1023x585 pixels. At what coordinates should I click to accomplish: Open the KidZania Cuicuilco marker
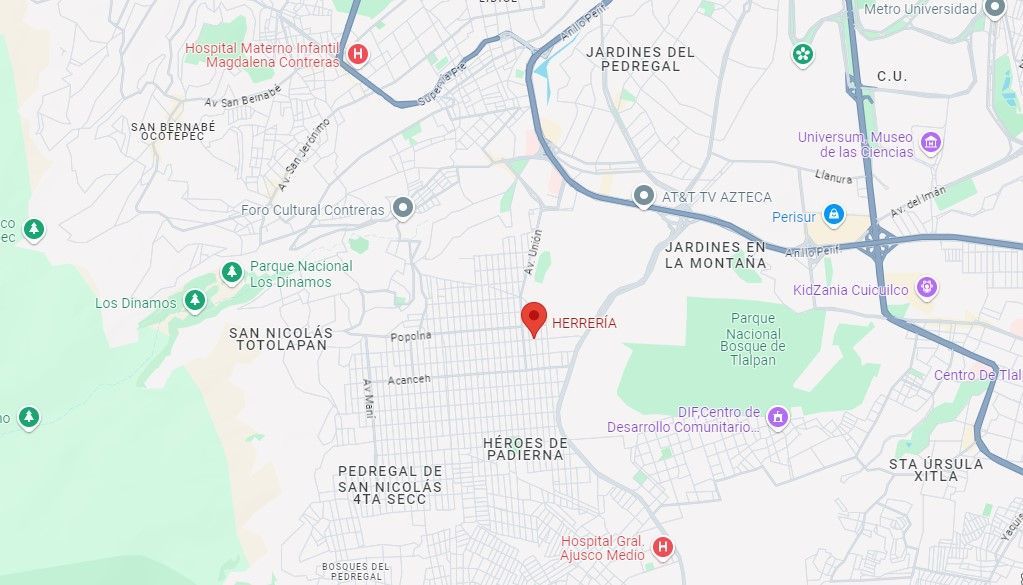[926, 288]
